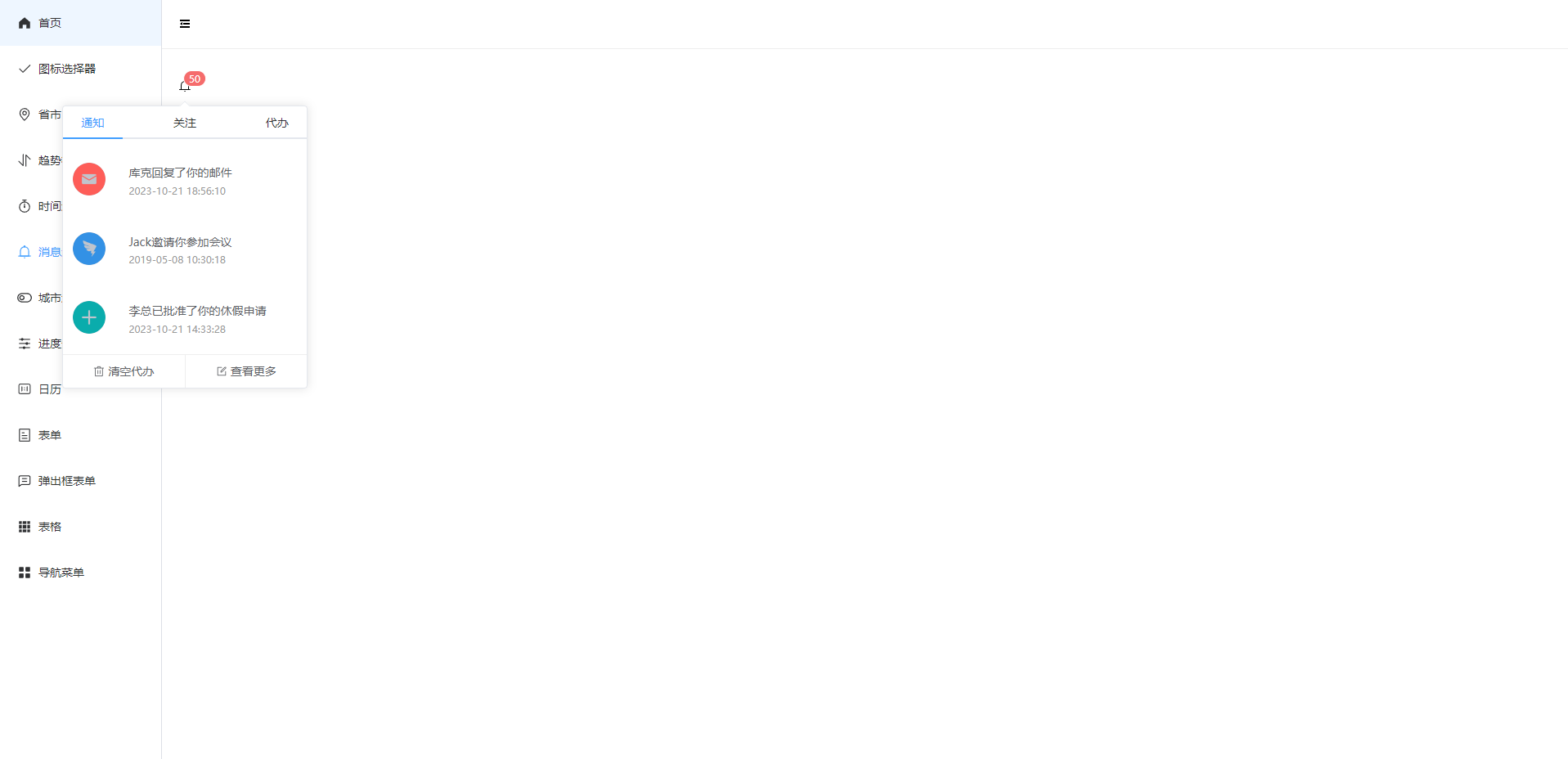The height and width of the screenshot is (759, 1568).
Task: Open the 库克回复了你的邮件 notification
Action: point(180,173)
